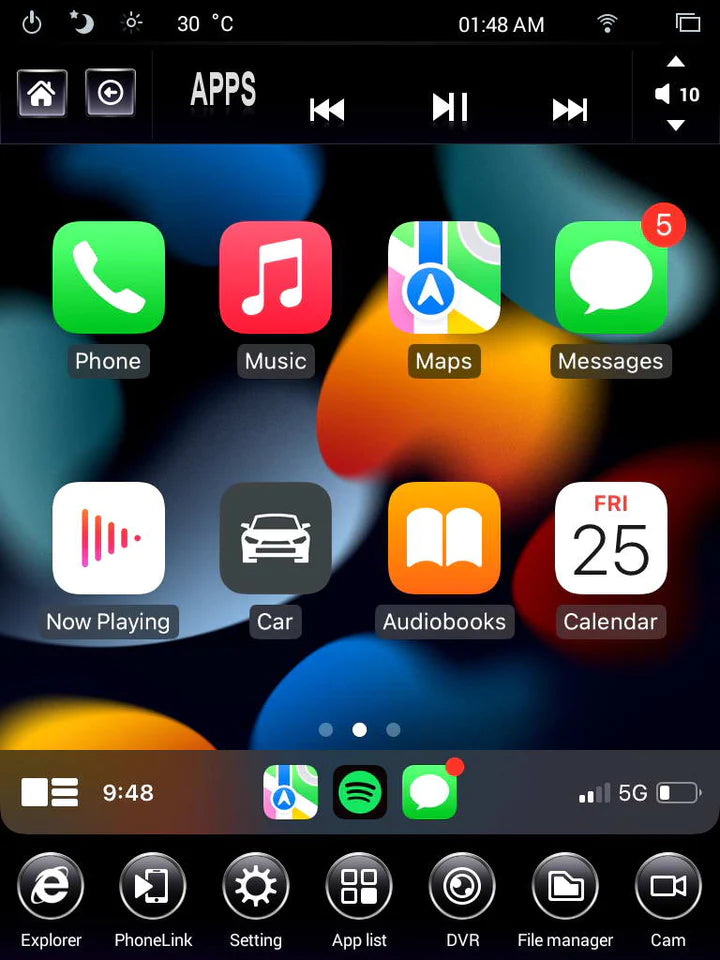This screenshot has width=720, height=960.
Task: Open PhoneLink
Action: (153, 887)
